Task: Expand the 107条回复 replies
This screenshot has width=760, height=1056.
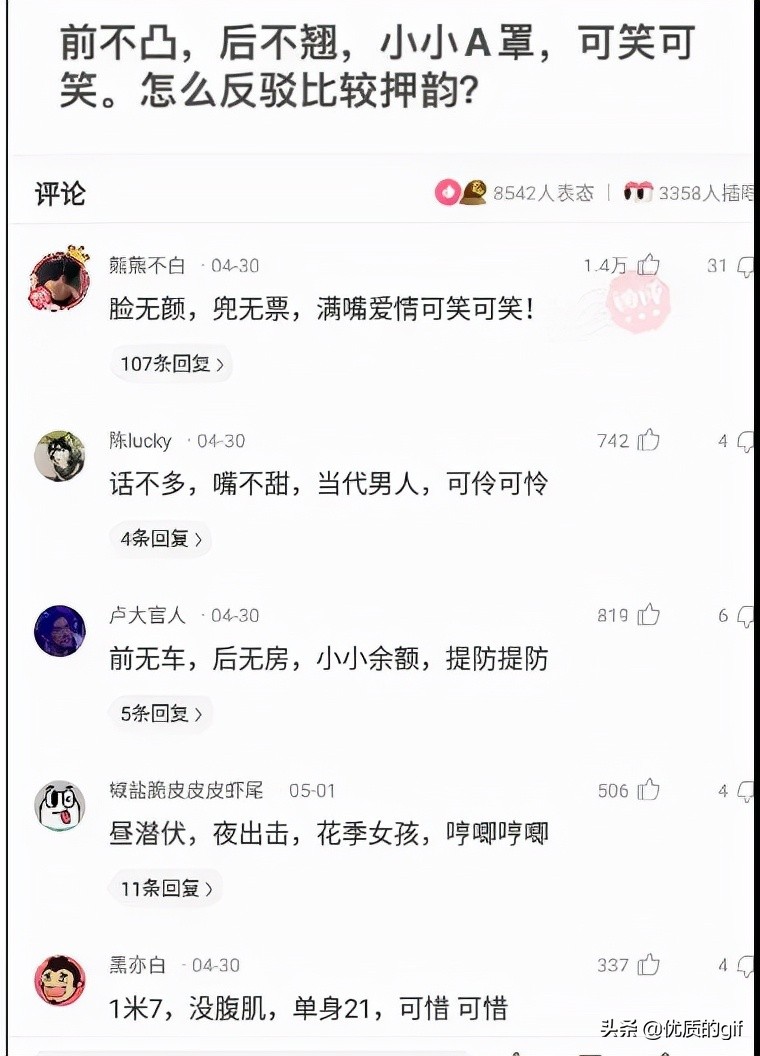Action: [x=171, y=364]
